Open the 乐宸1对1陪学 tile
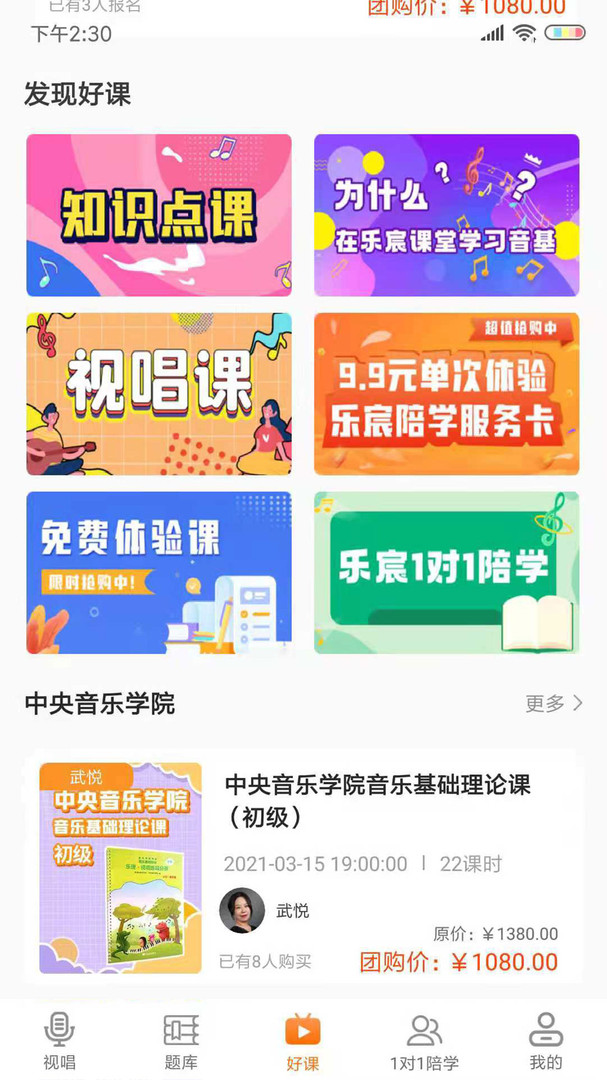 [446, 572]
